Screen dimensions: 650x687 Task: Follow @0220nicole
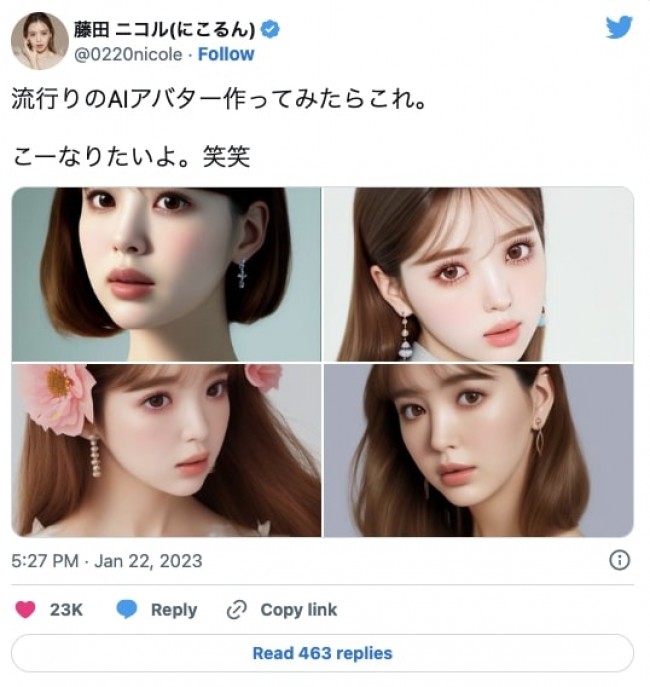click(225, 54)
